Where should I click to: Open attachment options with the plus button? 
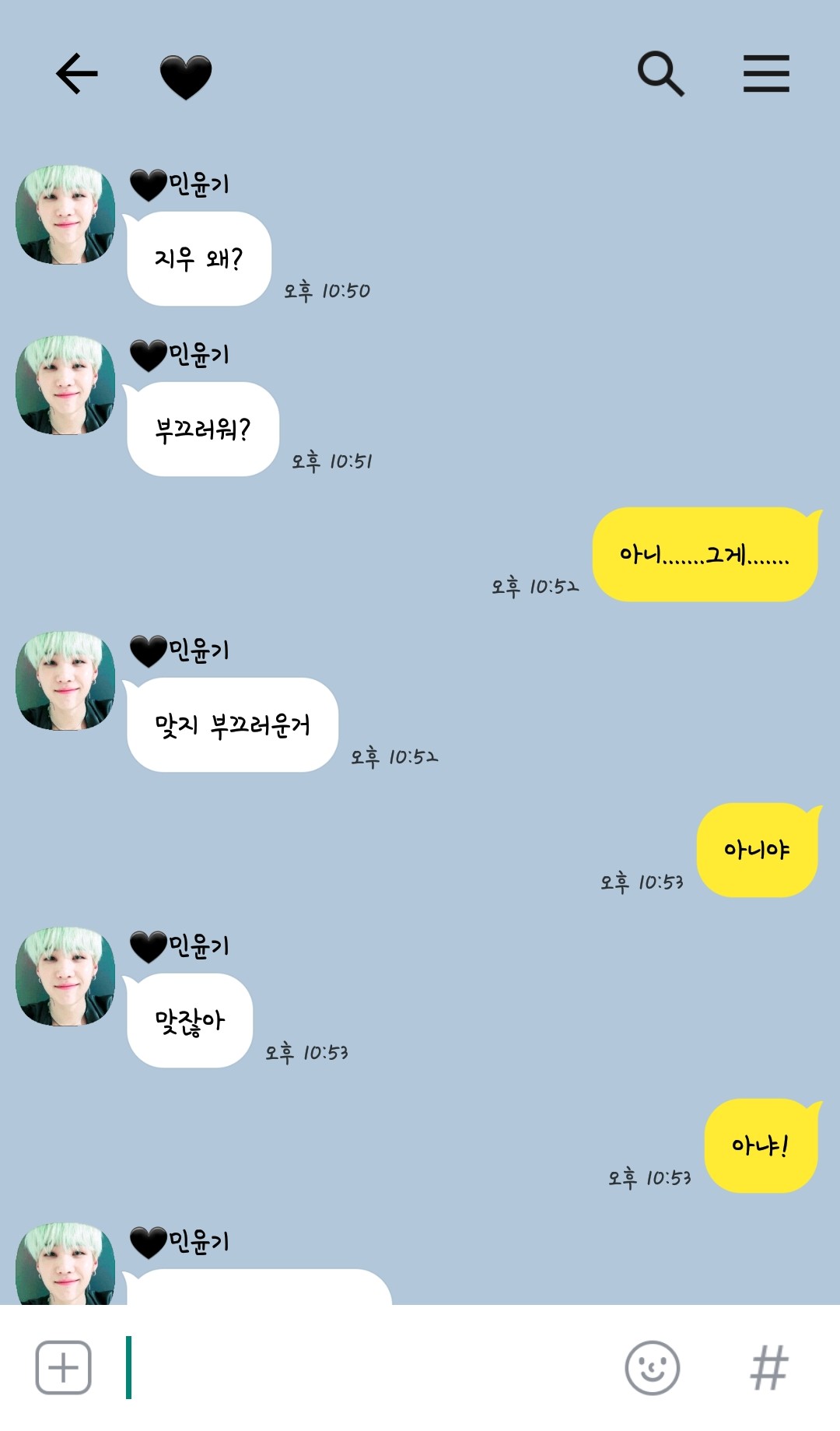pyautogui.click(x=64, y=1367)
